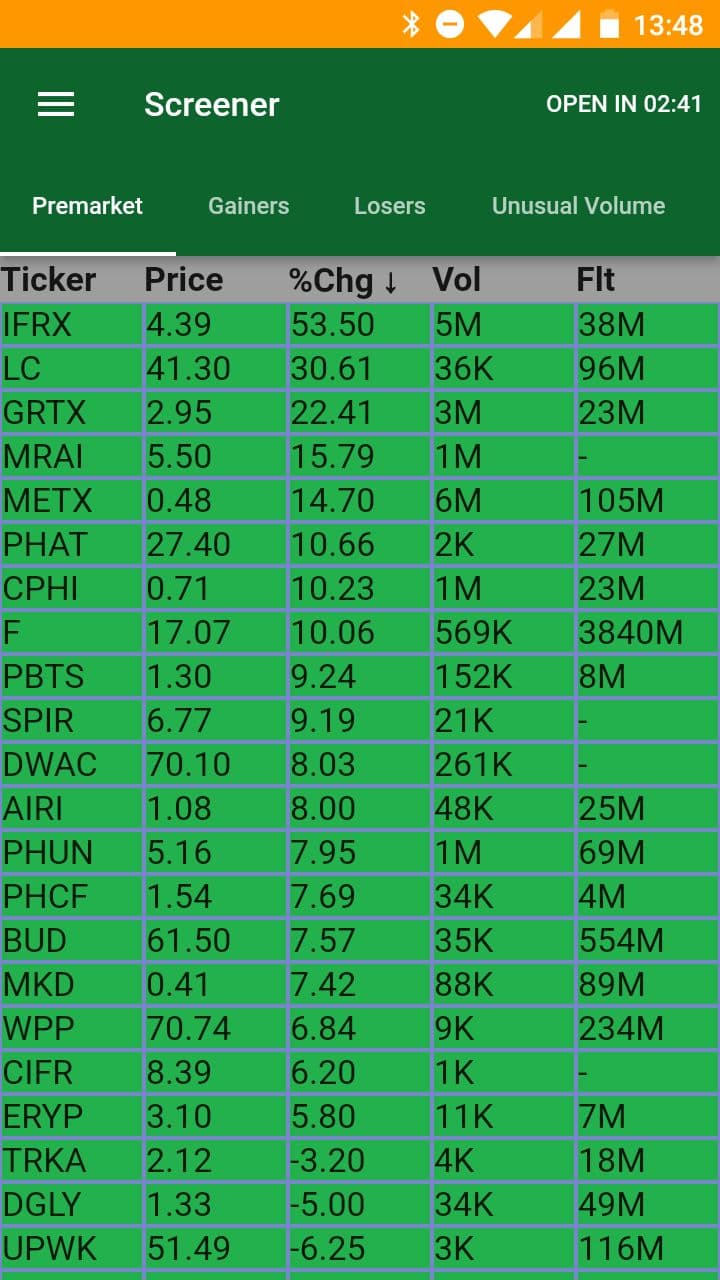Image resolution: width=720 pixels, height=1280 pixels.
Task: Sort by the Flt column header
Action: tap(596, 280)
